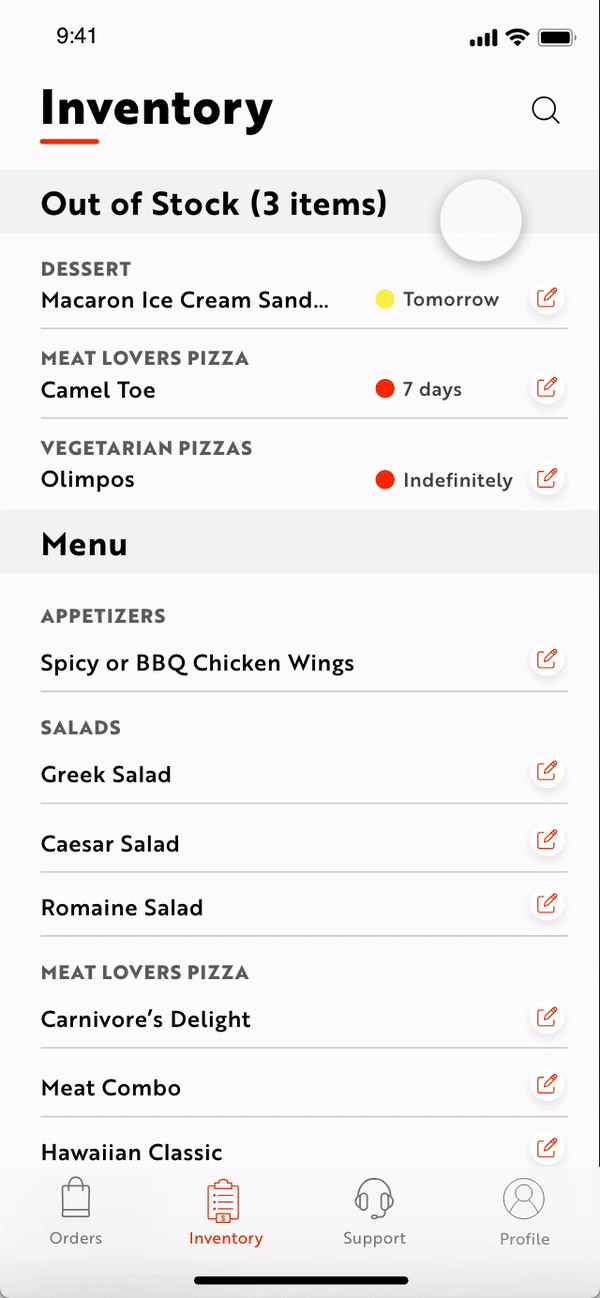The height and width of the screenshot is (1298, 600).
Task: Select the Inventory tab
Action: [225, 1212]
